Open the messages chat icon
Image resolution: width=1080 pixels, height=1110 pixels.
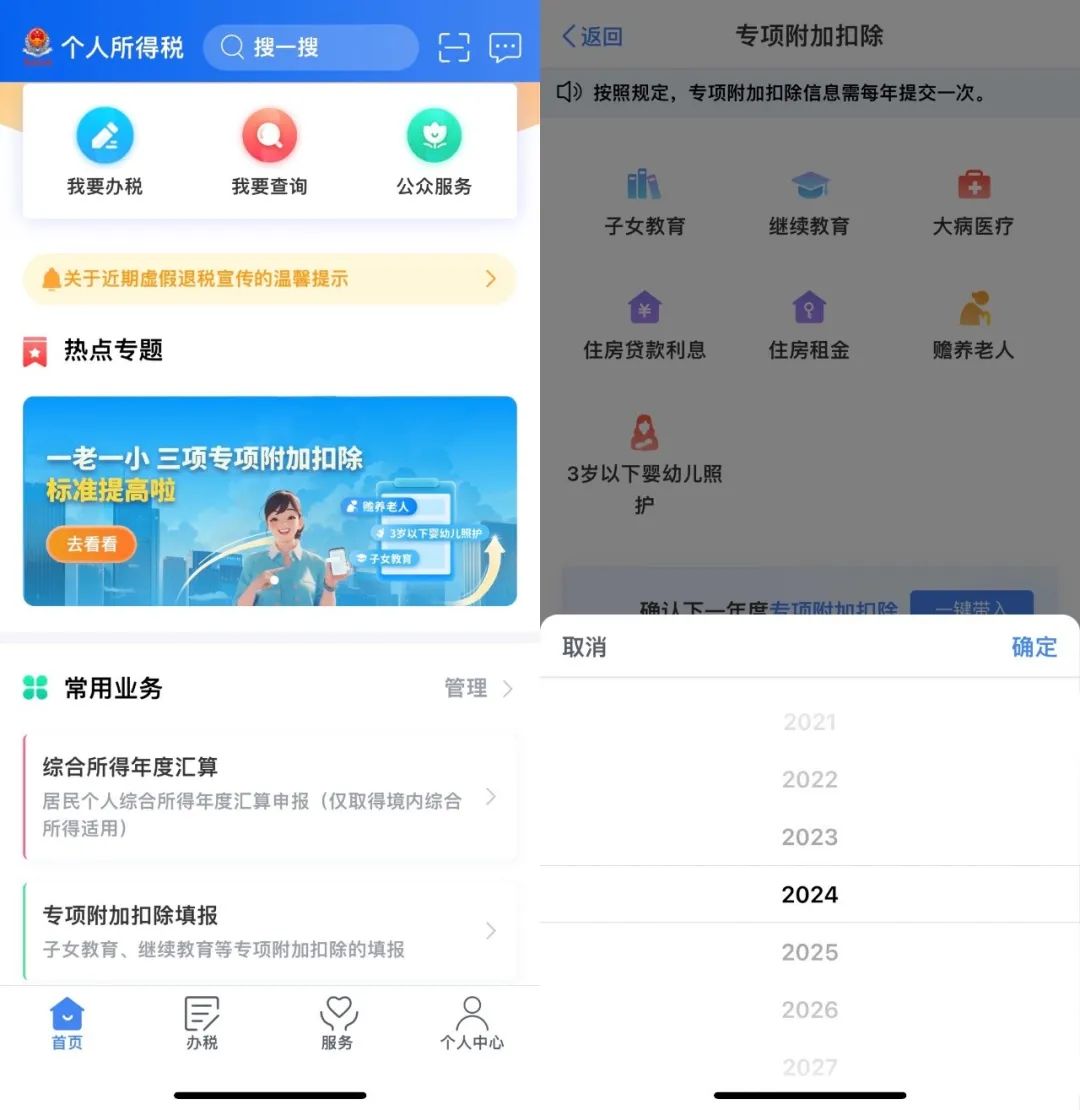(505, 47)
